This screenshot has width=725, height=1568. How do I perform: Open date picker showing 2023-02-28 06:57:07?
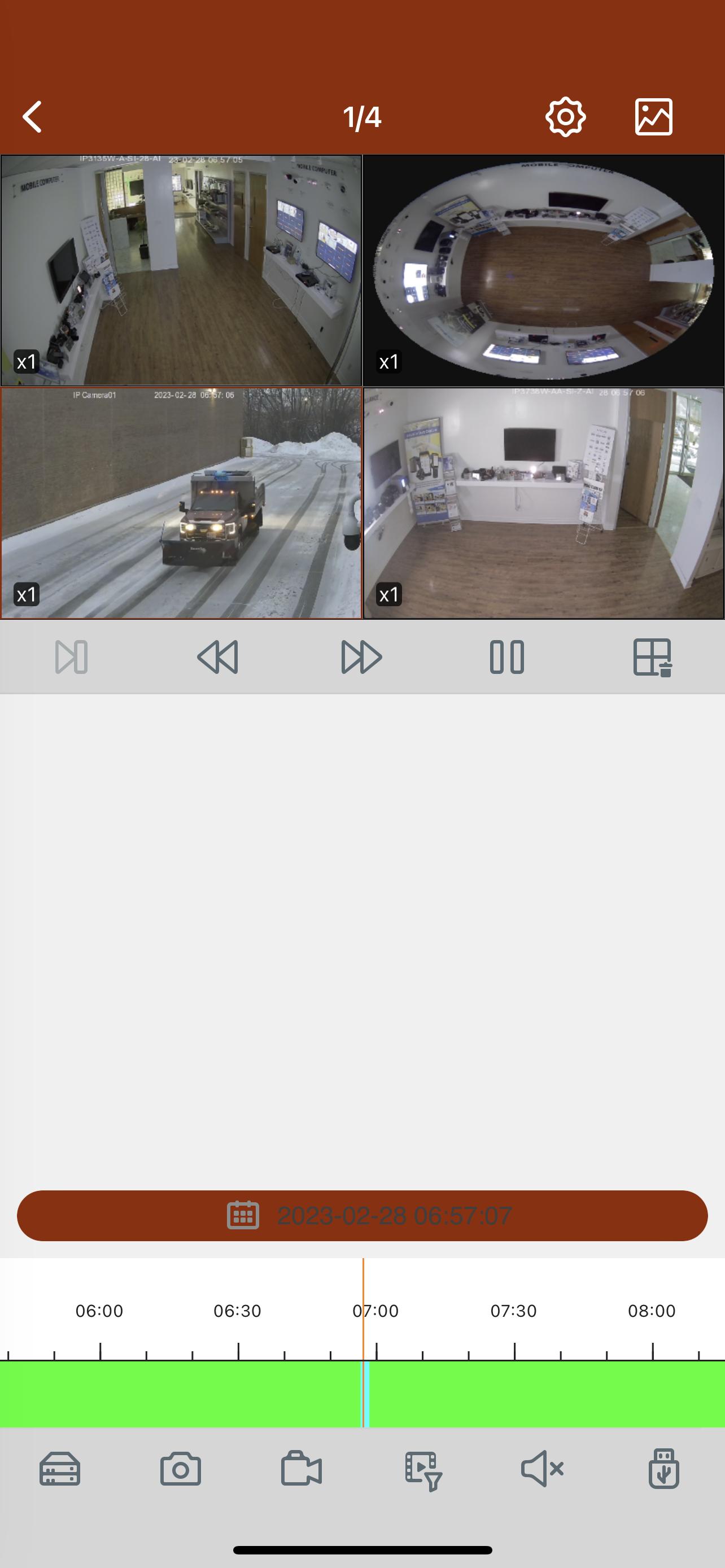point(362,1216)
